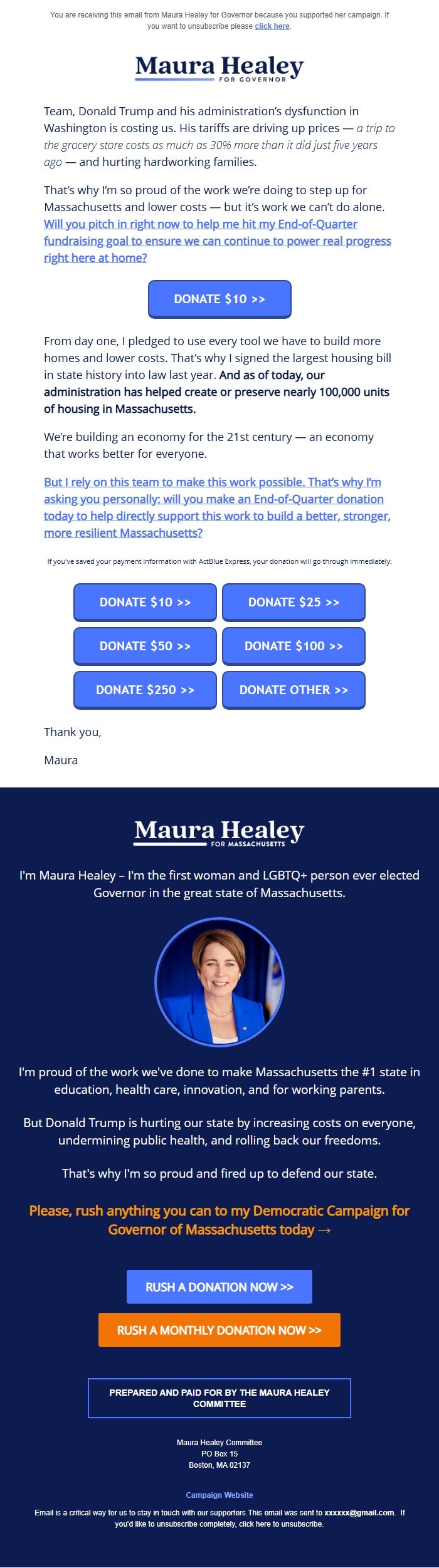Image resolution: width=439 pixels, height=1568 pixels.
Task: Open the "But I rely on this team" link
Action: pyautogui.click(x=217, y=507)
